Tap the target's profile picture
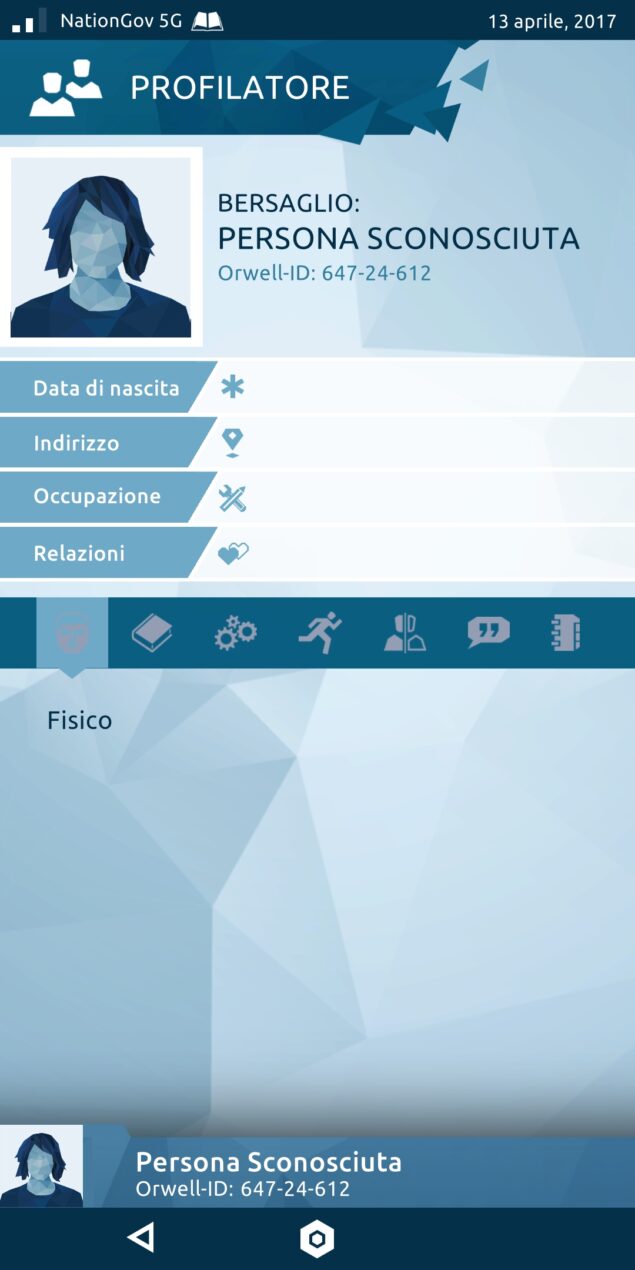635x1270 pixels. 101,247
